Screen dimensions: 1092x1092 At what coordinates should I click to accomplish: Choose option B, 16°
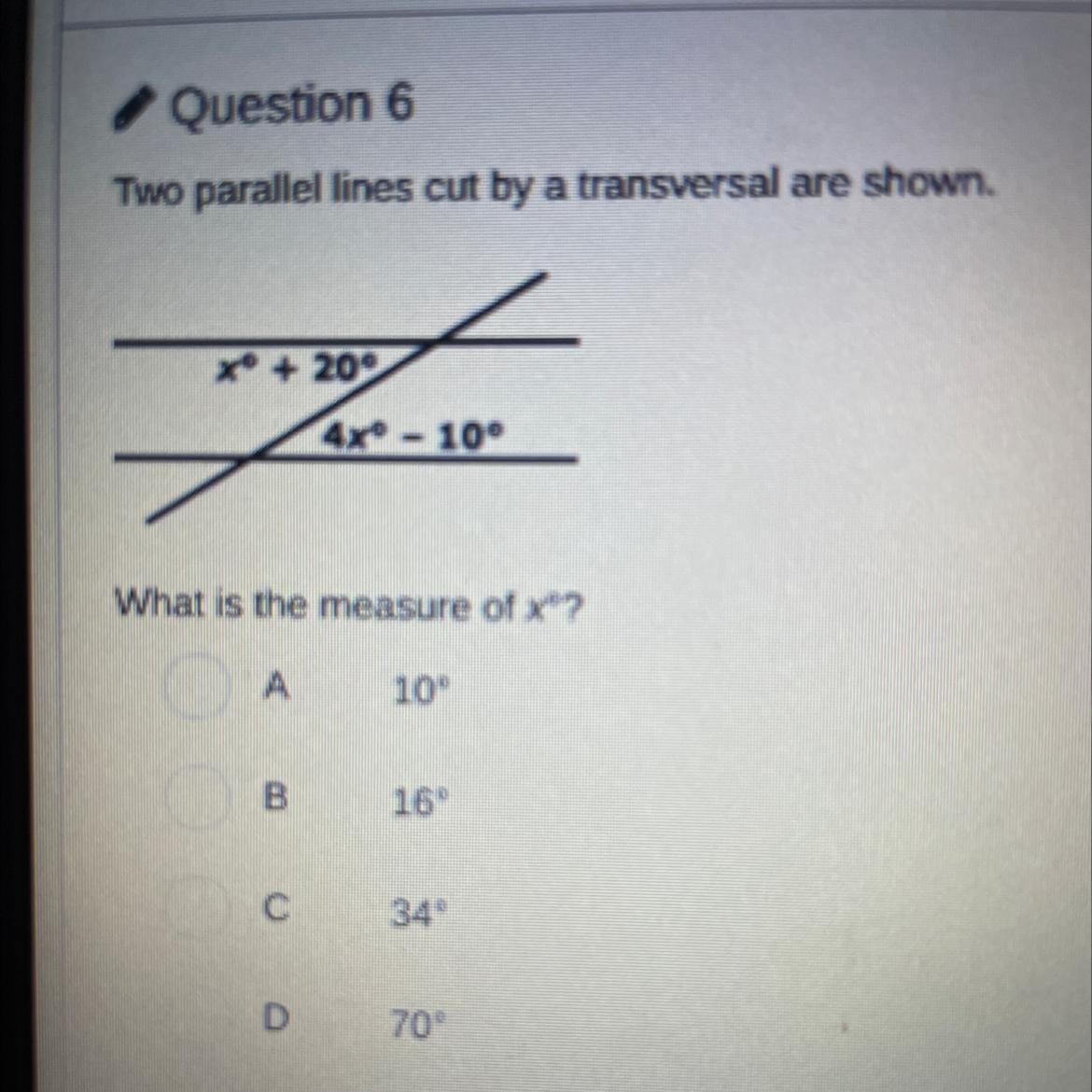(197, 799)
